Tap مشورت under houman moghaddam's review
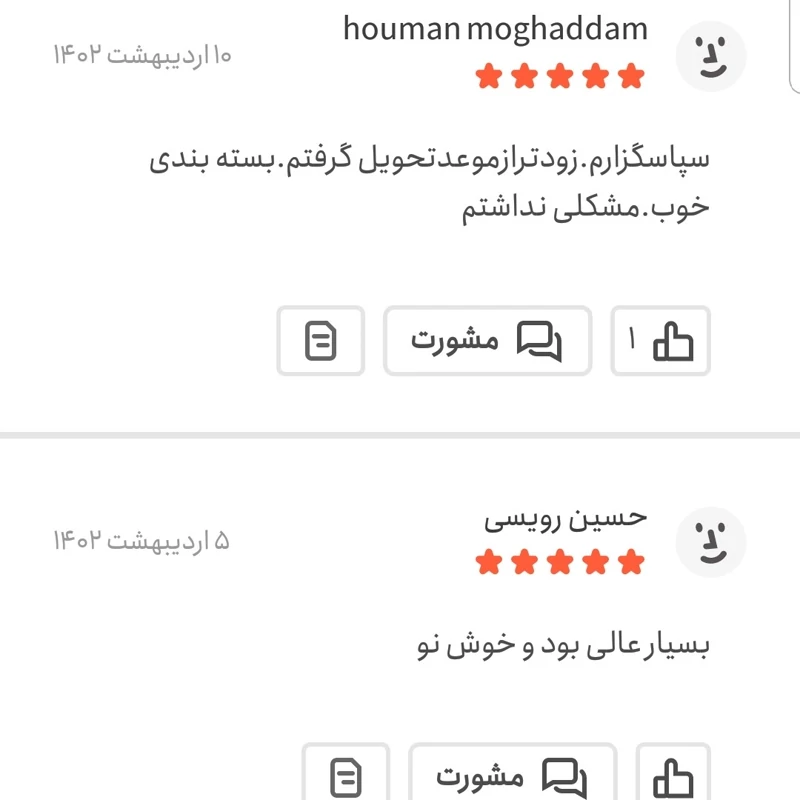 coord(487,341)
